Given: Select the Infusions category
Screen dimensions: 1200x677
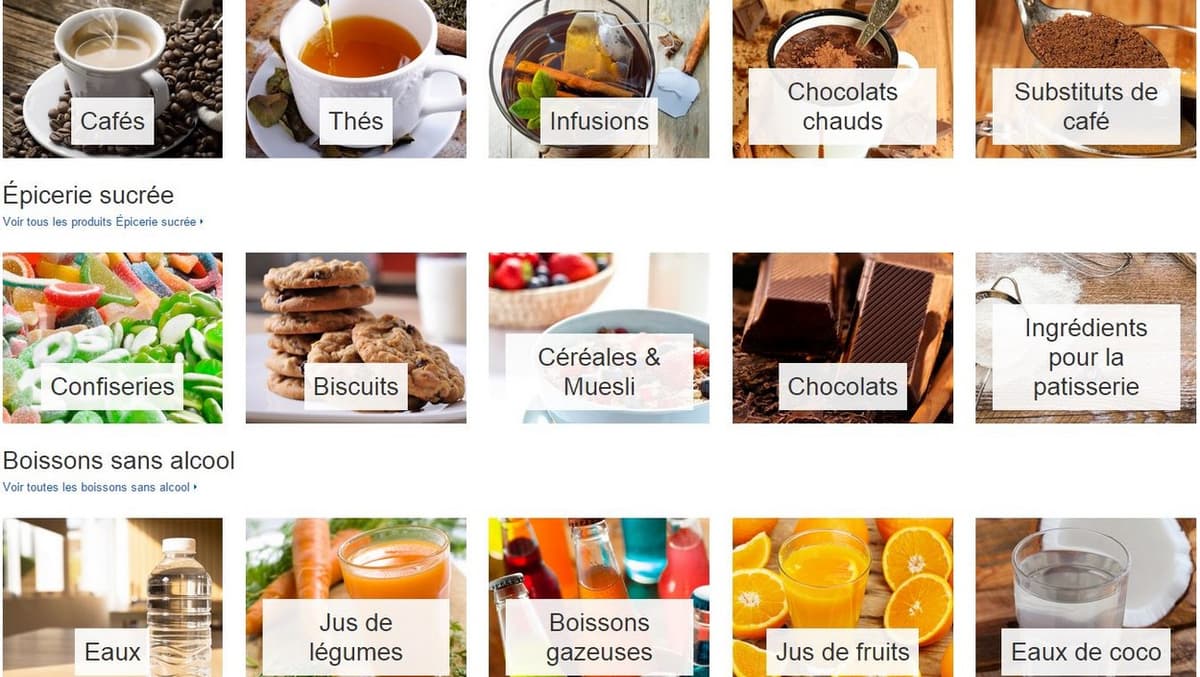Looking at the screenshot, I should [x=598, y=80].
